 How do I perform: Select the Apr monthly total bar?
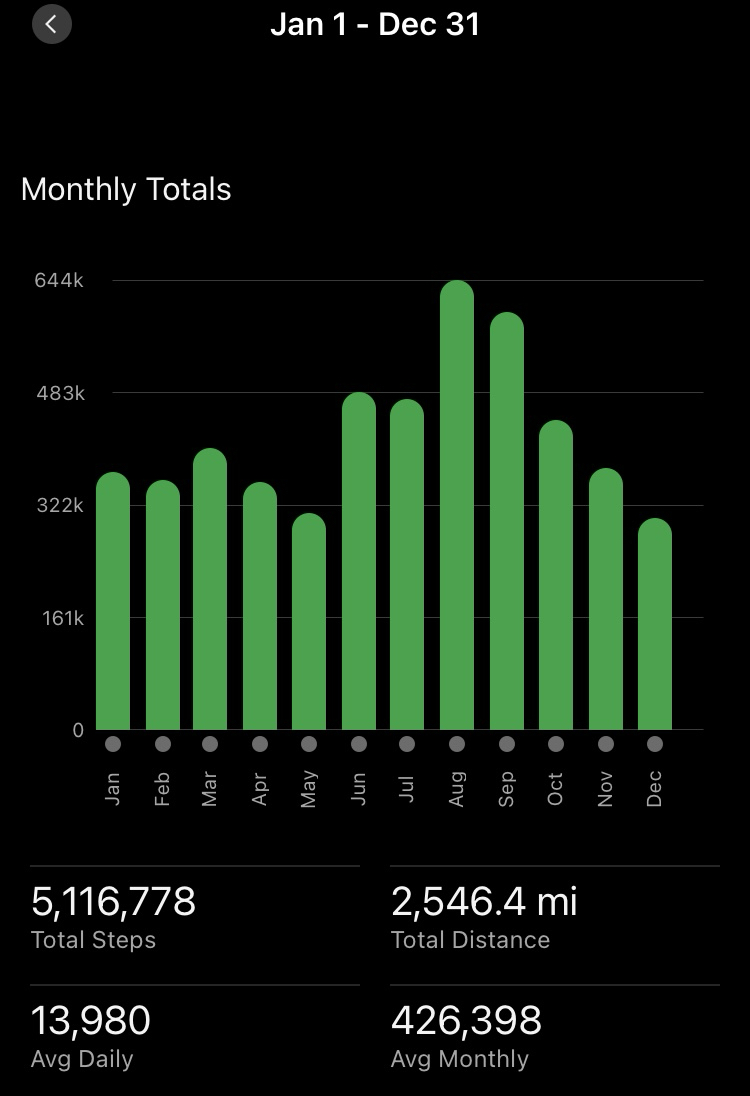(260, 607)
